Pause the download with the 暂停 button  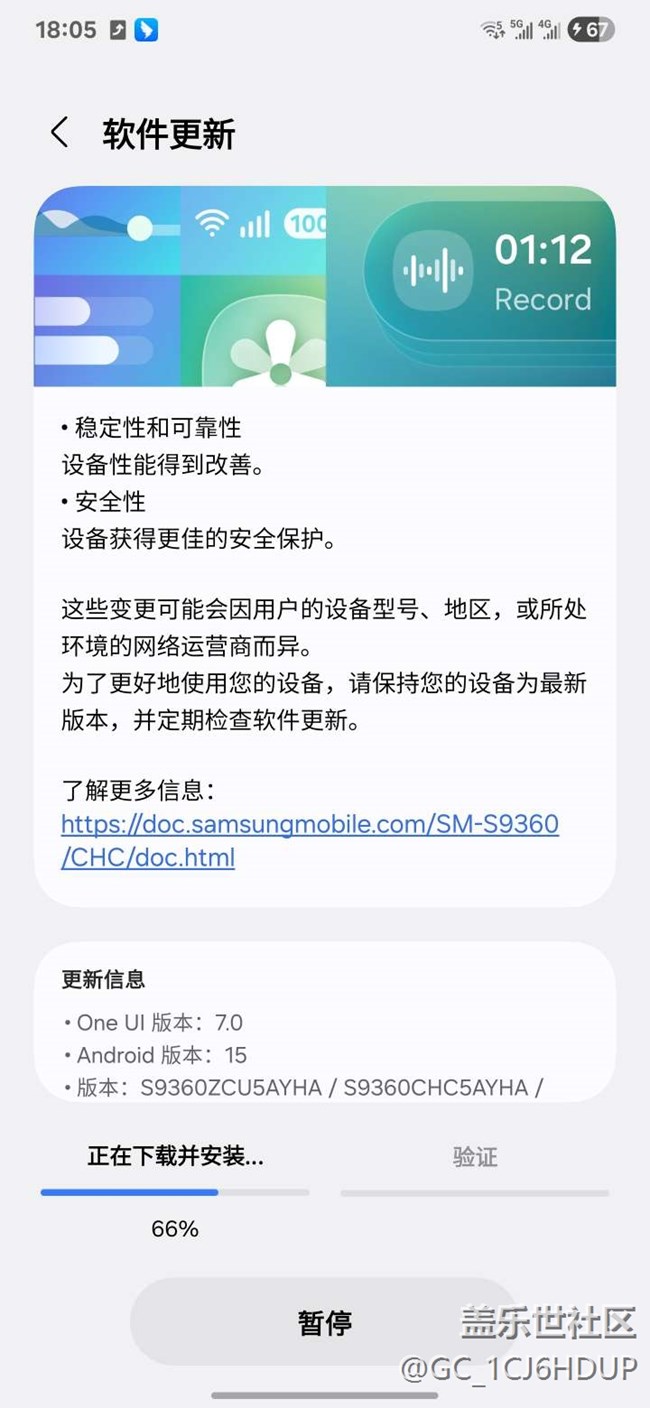click(324, 1321)
